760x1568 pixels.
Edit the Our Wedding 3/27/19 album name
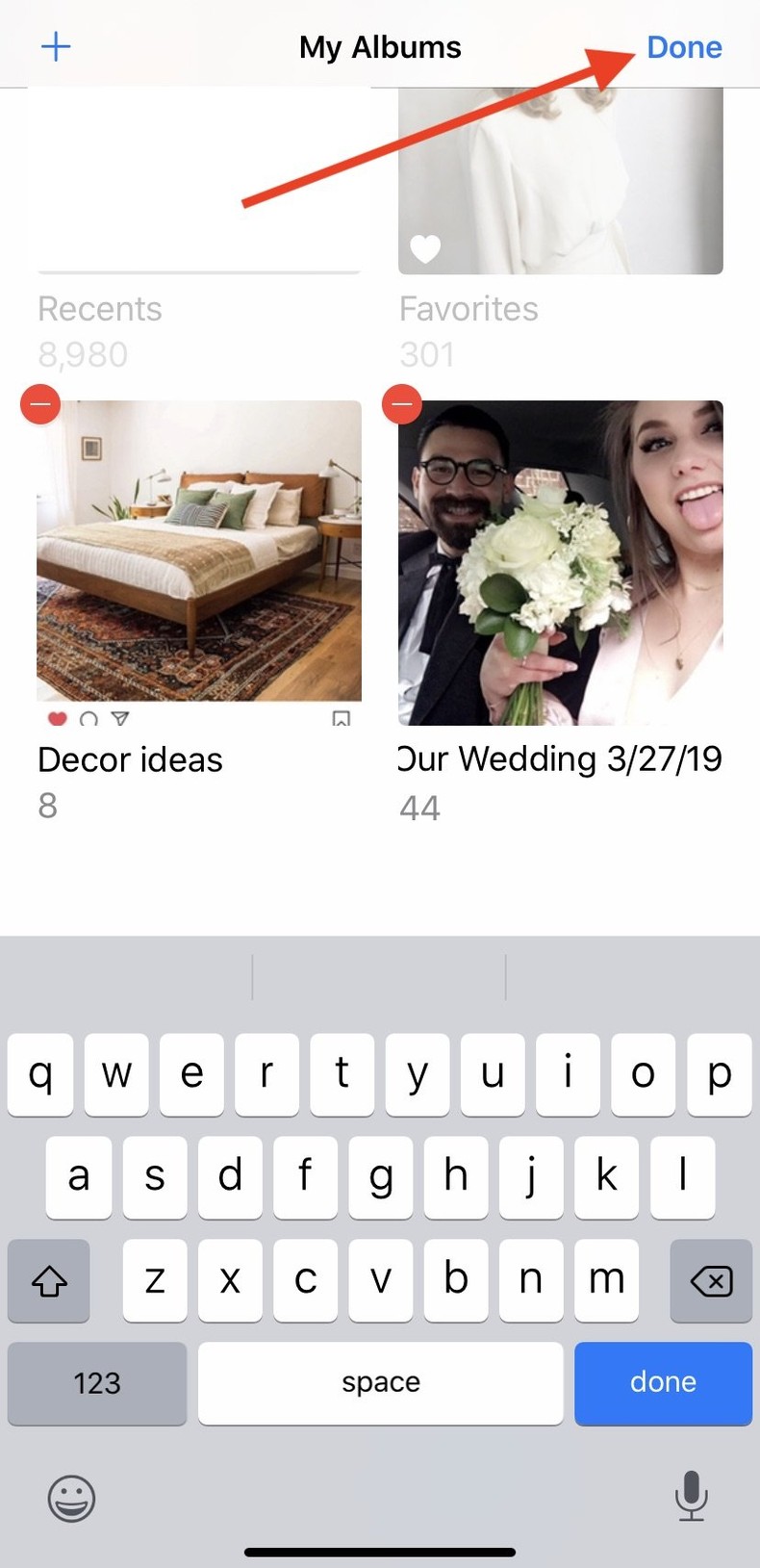coord(561,759)
